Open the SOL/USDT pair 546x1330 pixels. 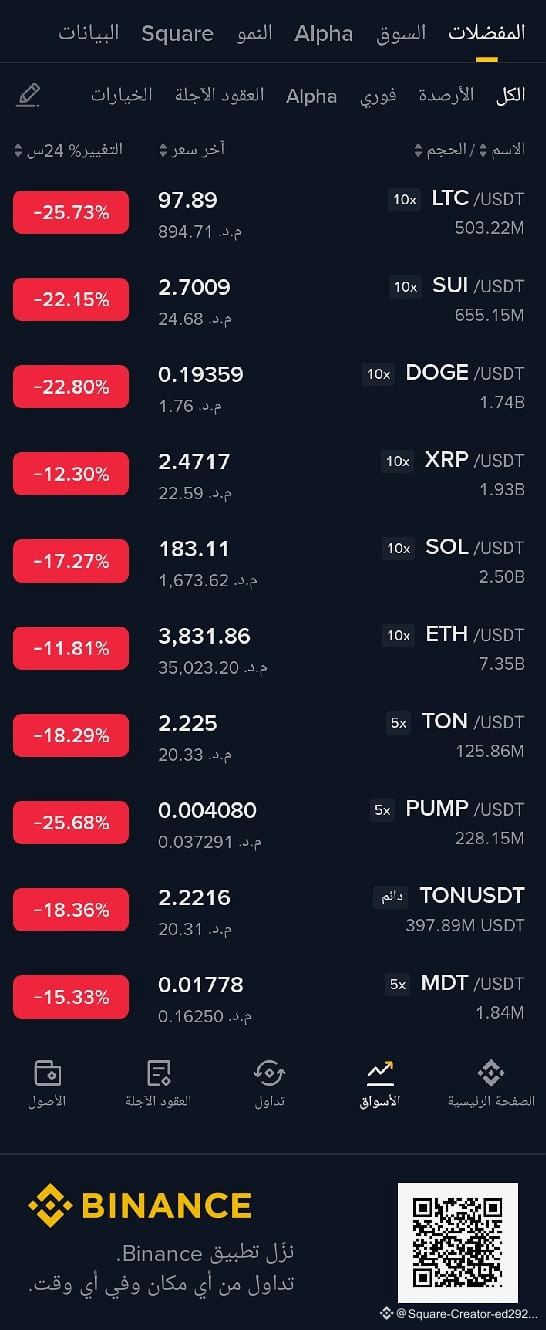pyautogui.click(x=273, y=561)
